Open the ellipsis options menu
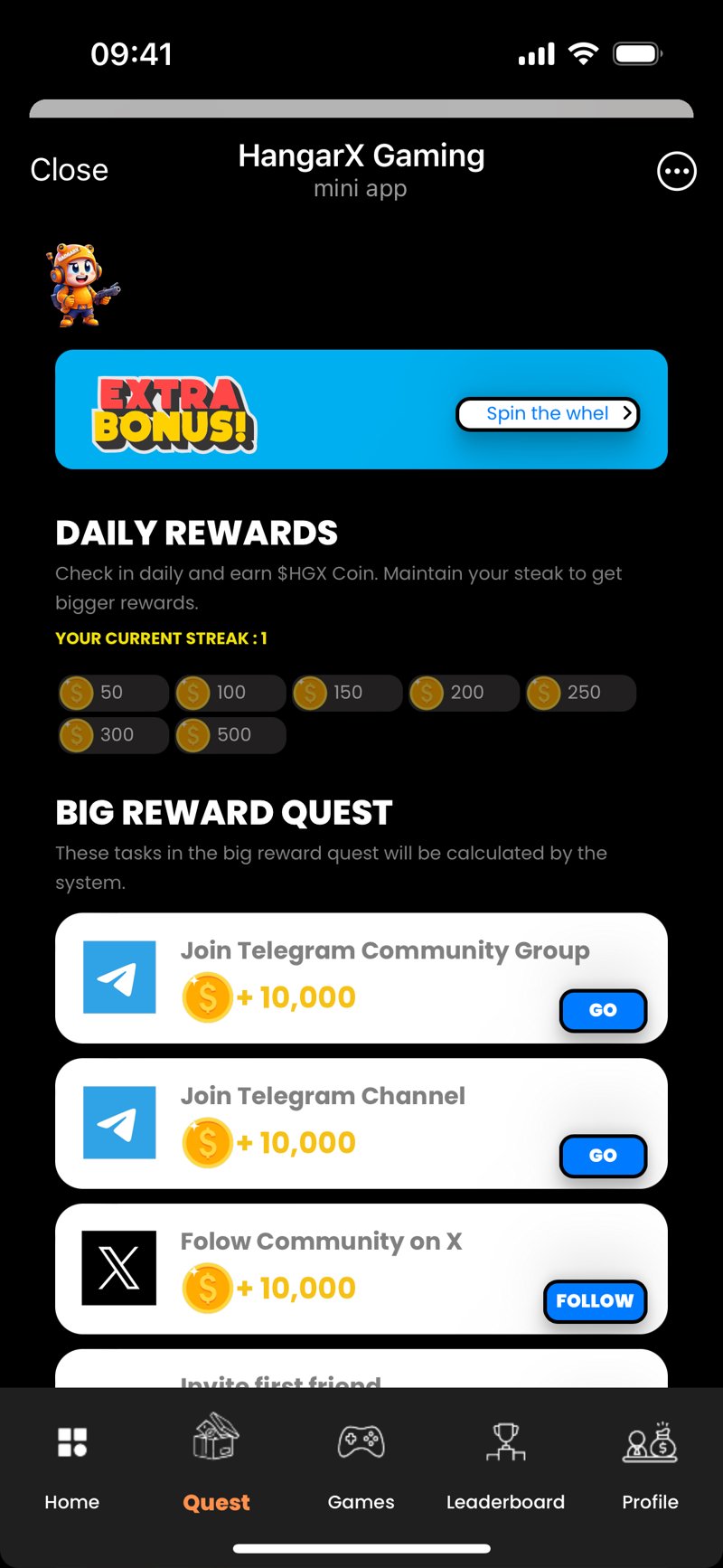This screenshot has width=723, height=1568. click(x=677, y=171)
